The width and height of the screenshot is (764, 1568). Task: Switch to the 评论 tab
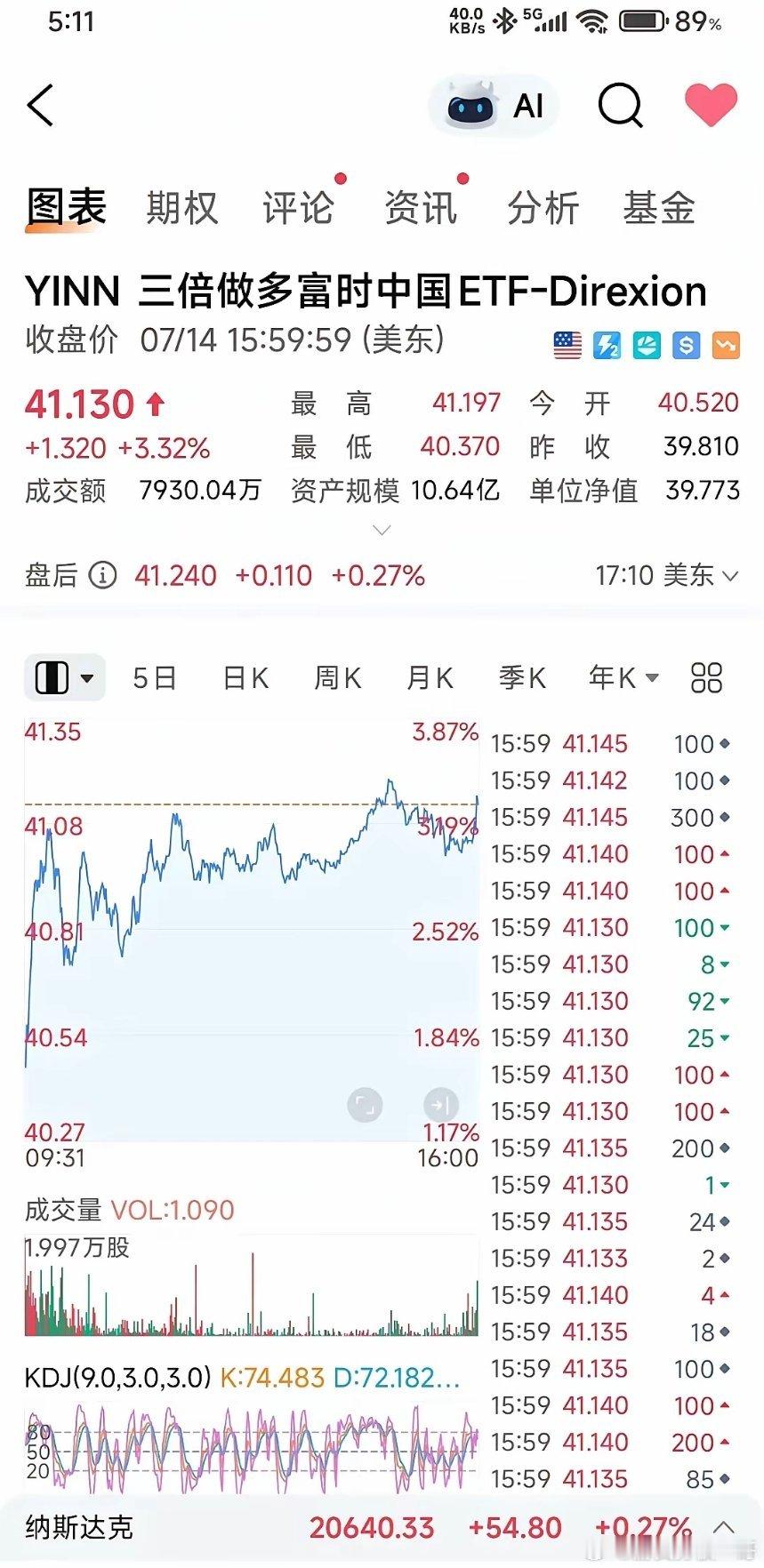pos(299,208)
